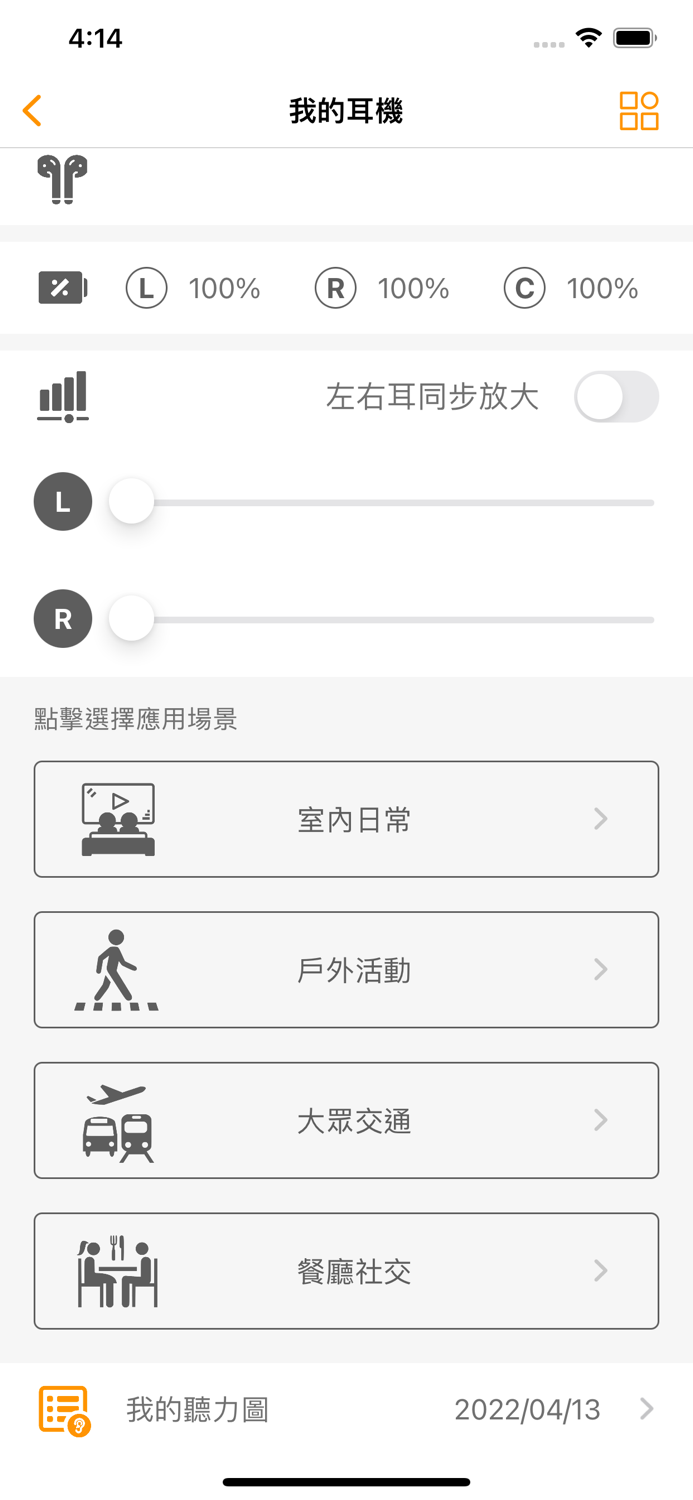This screenshot has height=1500, width=693.
Task: Open the 大眾交通 scene
Action: point(346,1120)
